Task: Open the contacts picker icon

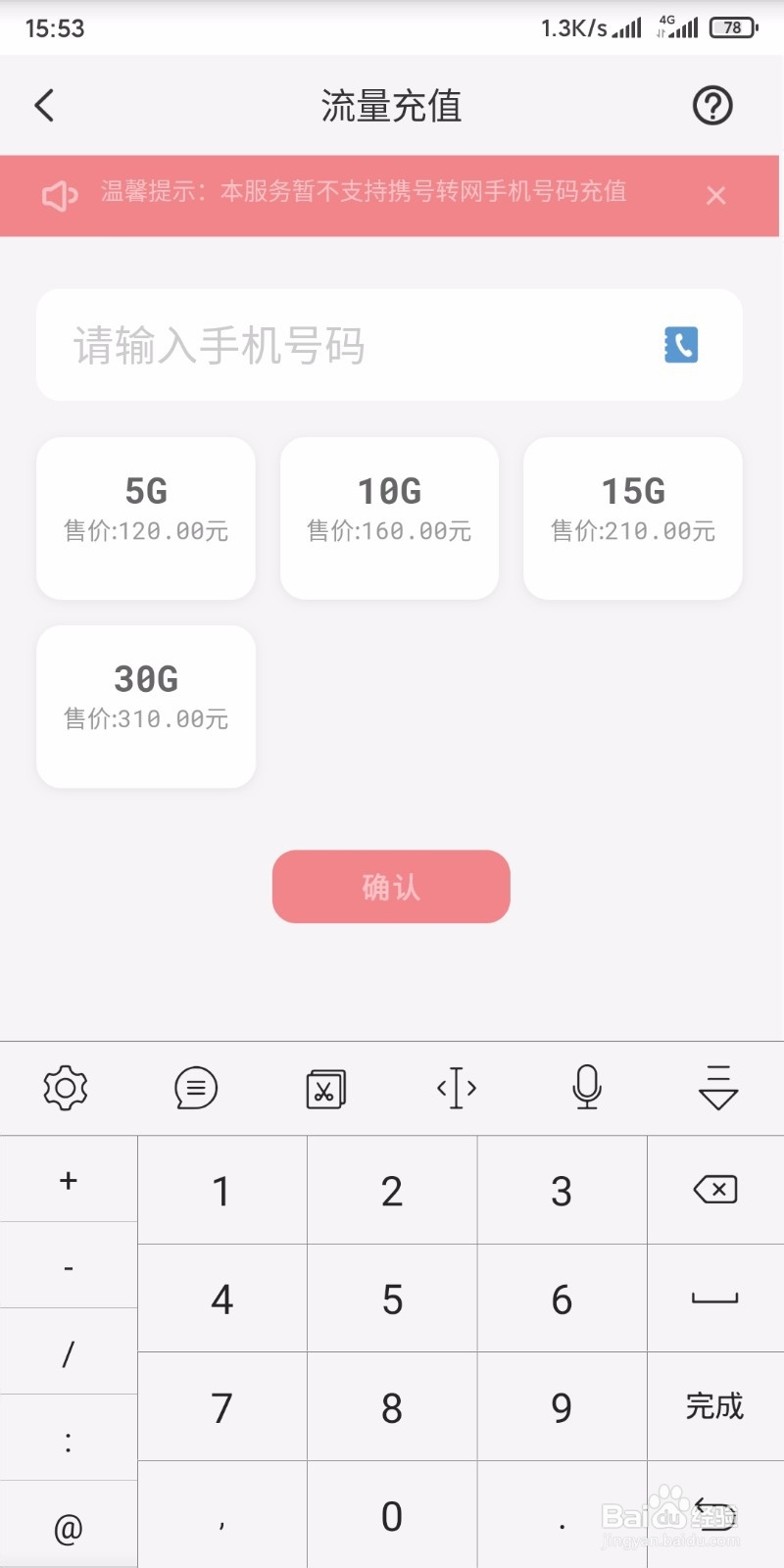Action: pos(681,345)
